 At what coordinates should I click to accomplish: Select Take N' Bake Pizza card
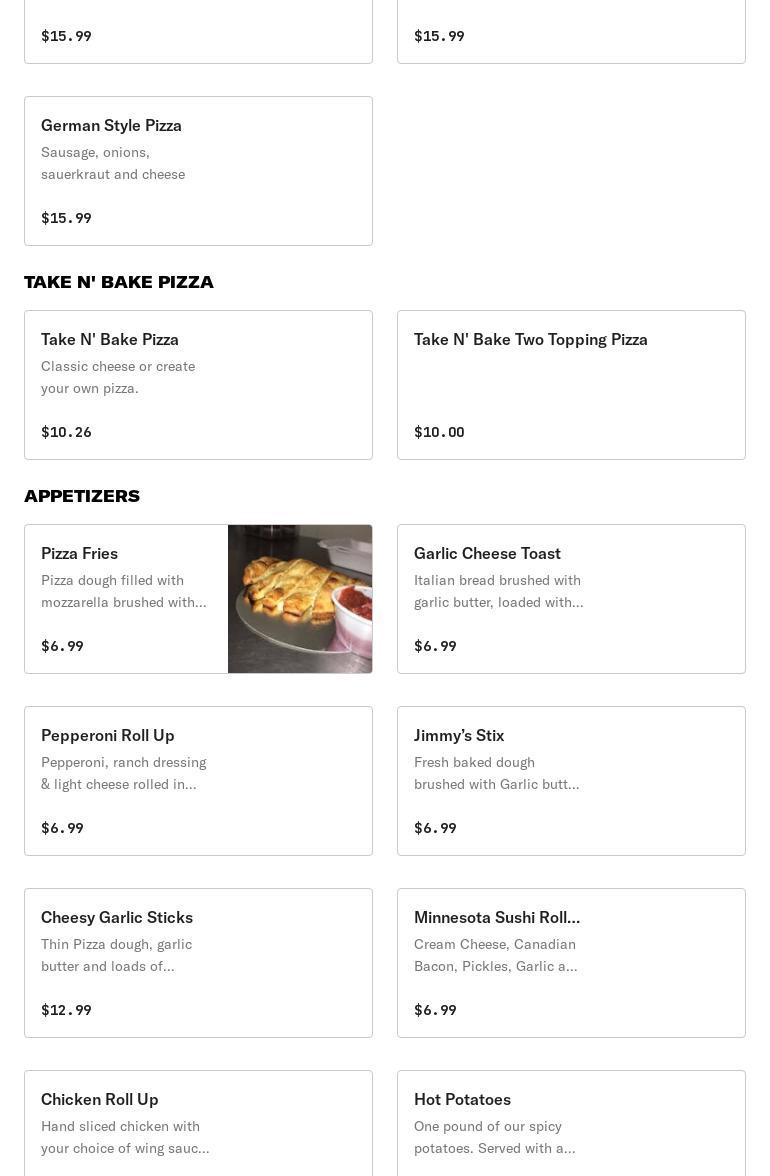pos(198,385)
